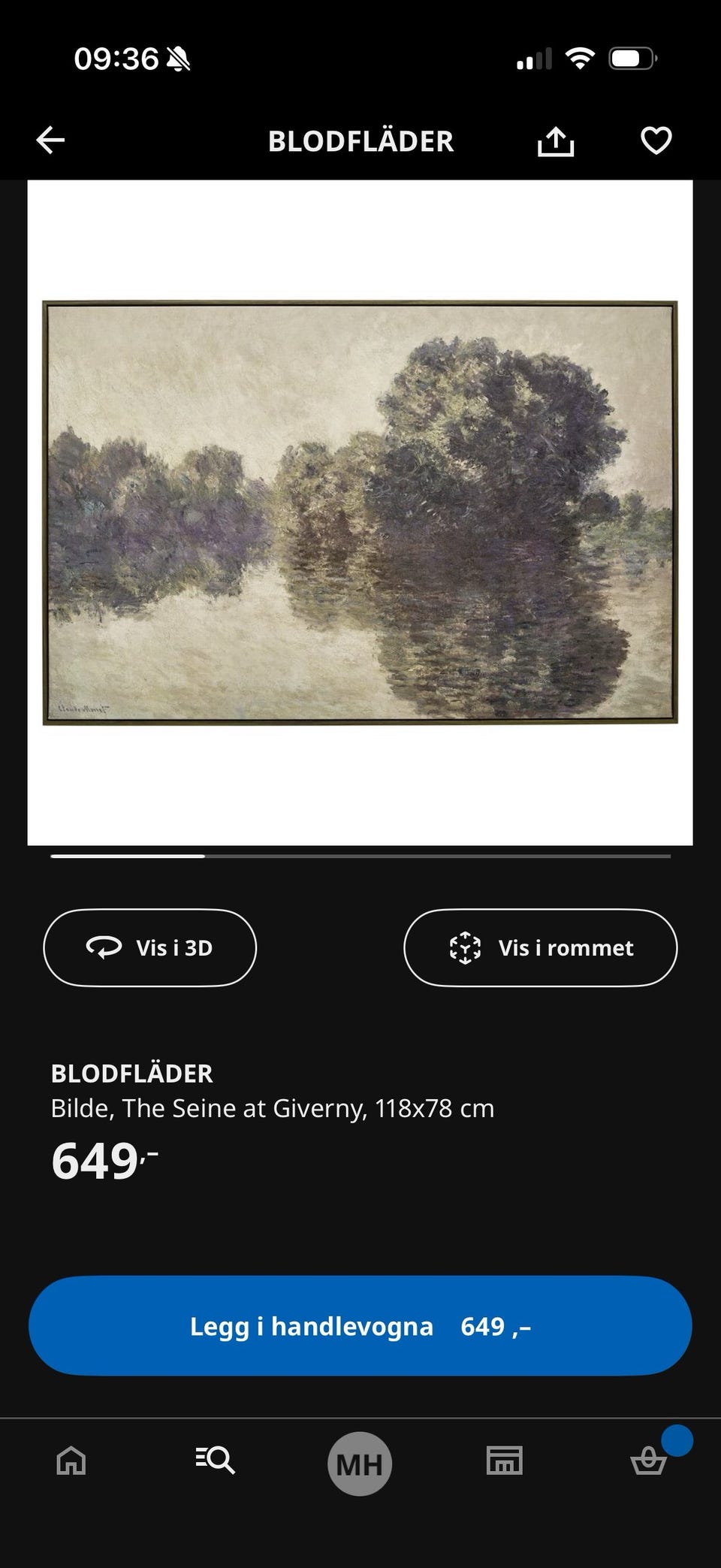Go back using the arrow icon
Screen dimensions: 721x1568
tap(50, 140)
